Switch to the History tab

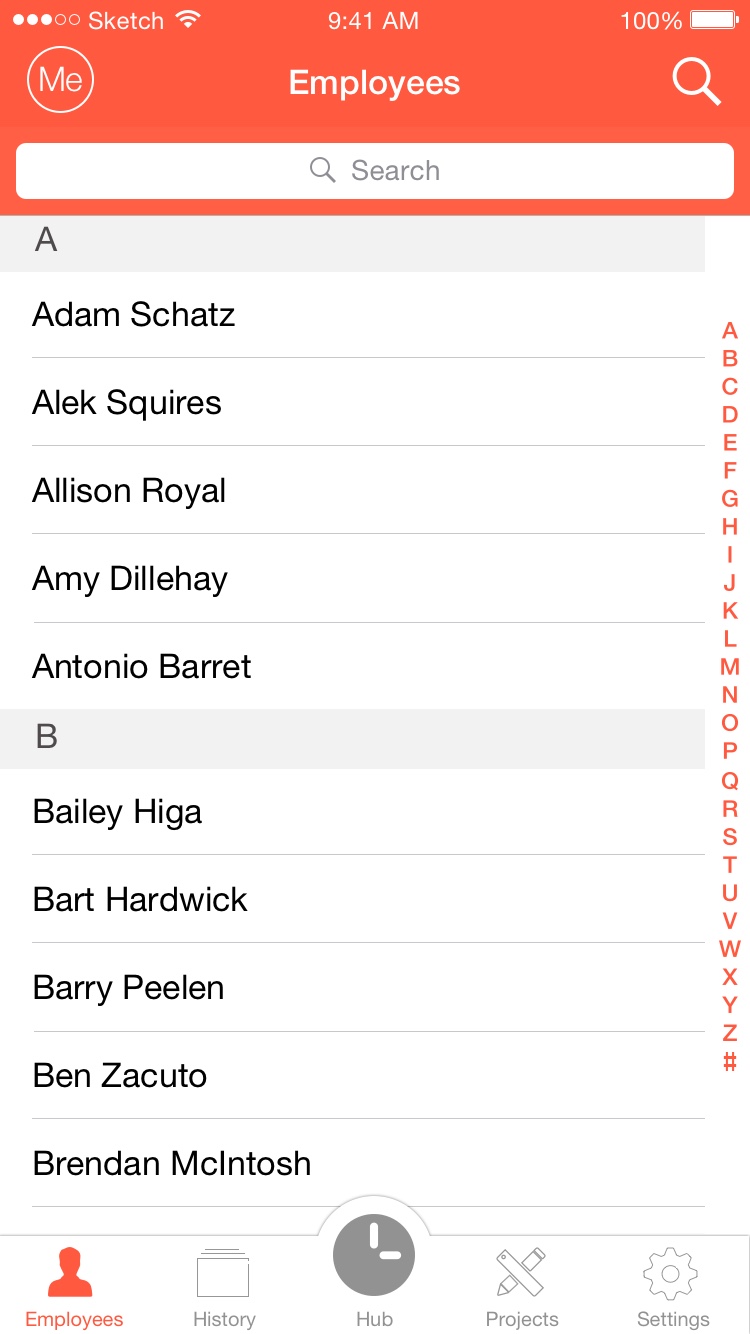point(224,1286)
